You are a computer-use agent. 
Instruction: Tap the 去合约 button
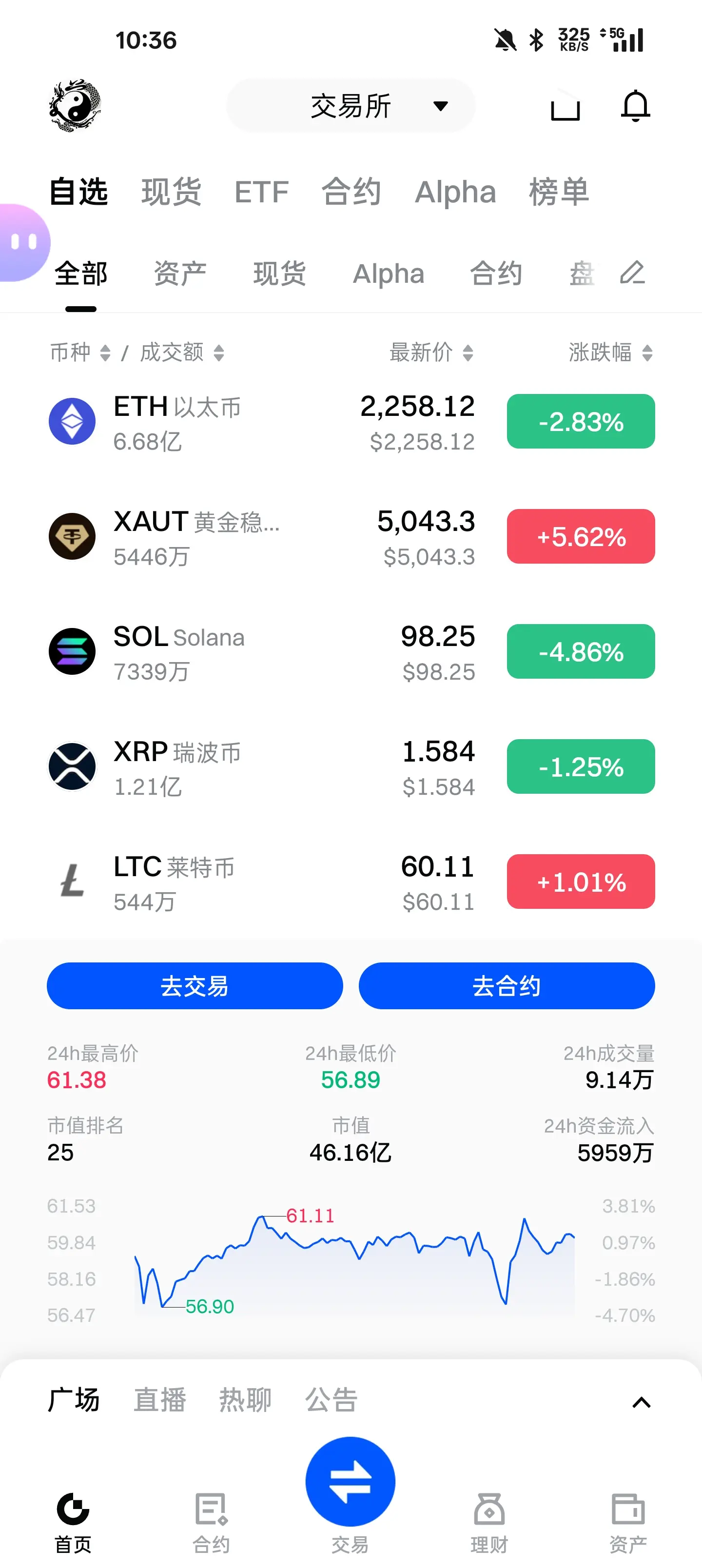[507, 985]
